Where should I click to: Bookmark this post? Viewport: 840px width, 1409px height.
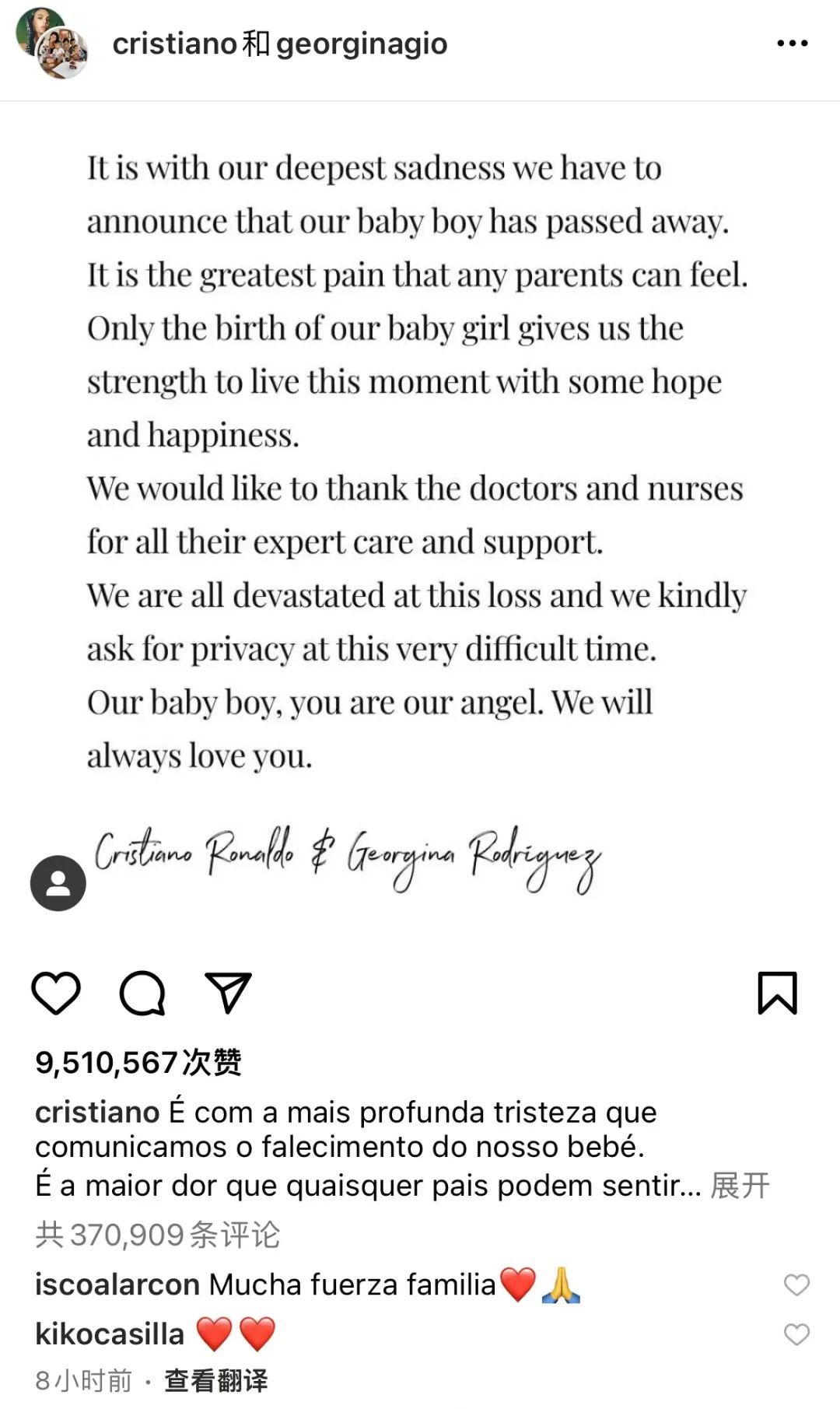click(777, 993)
